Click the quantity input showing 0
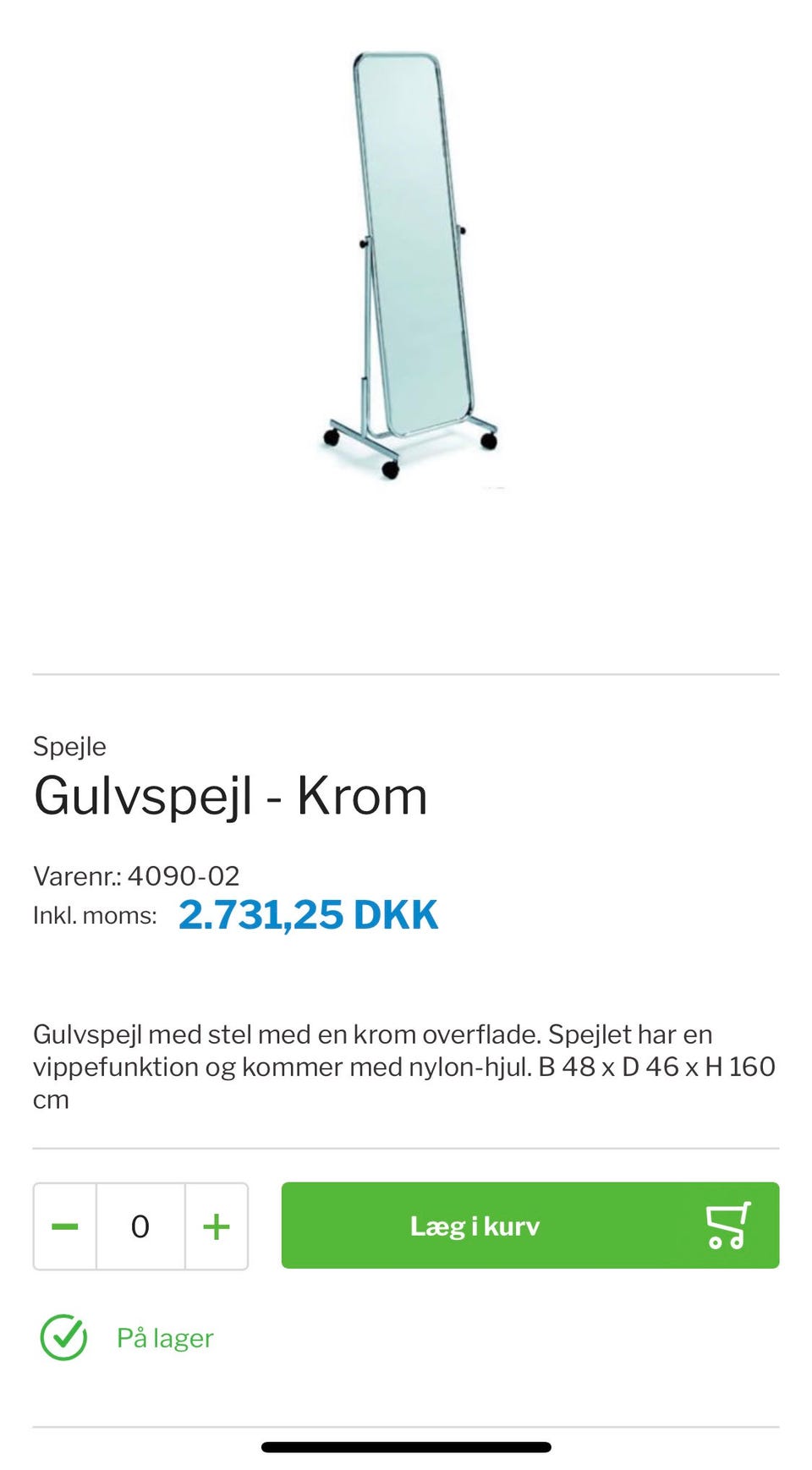The width and height of the screenshot is (812, 1470). tap(142, 1226)
